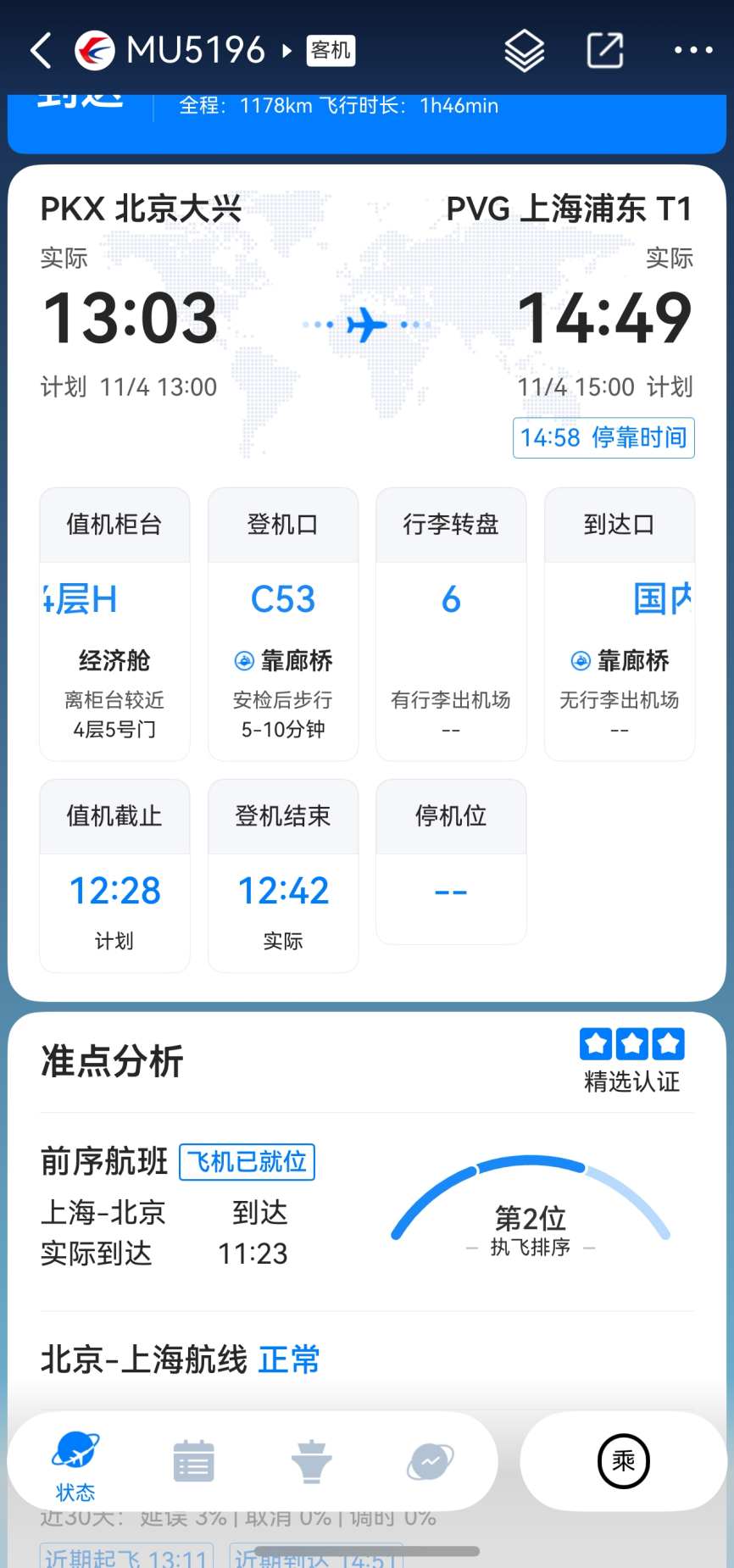
Task: Tap the 乘 floating circular button
Action: click(623, 1461)
